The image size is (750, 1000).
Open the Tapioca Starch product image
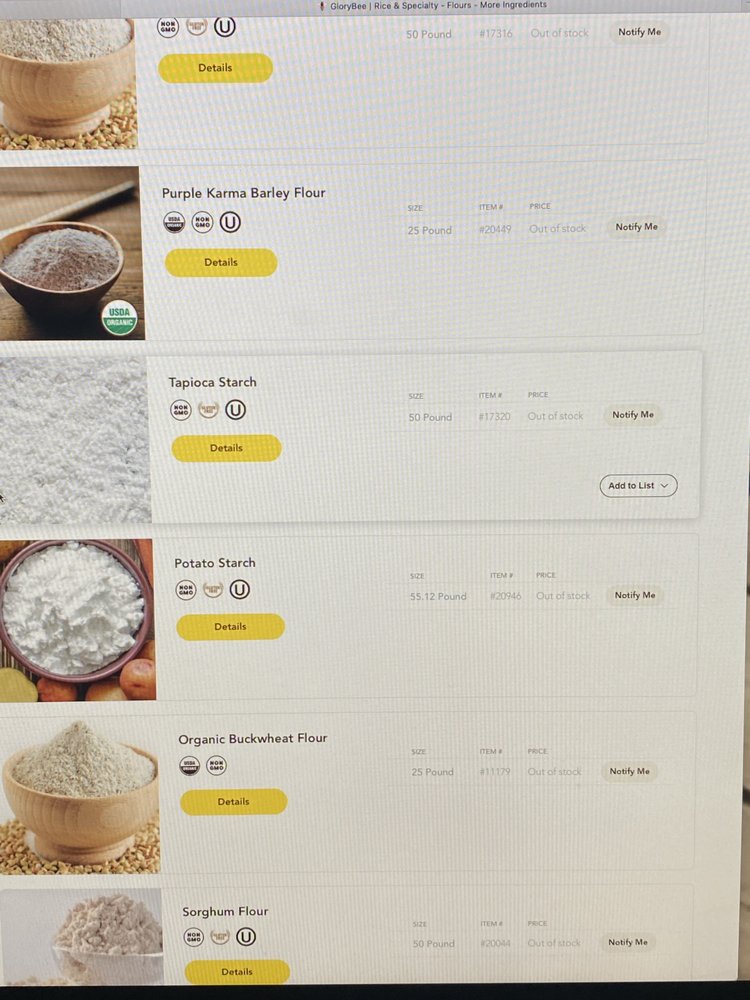click(x=75, y=440)
